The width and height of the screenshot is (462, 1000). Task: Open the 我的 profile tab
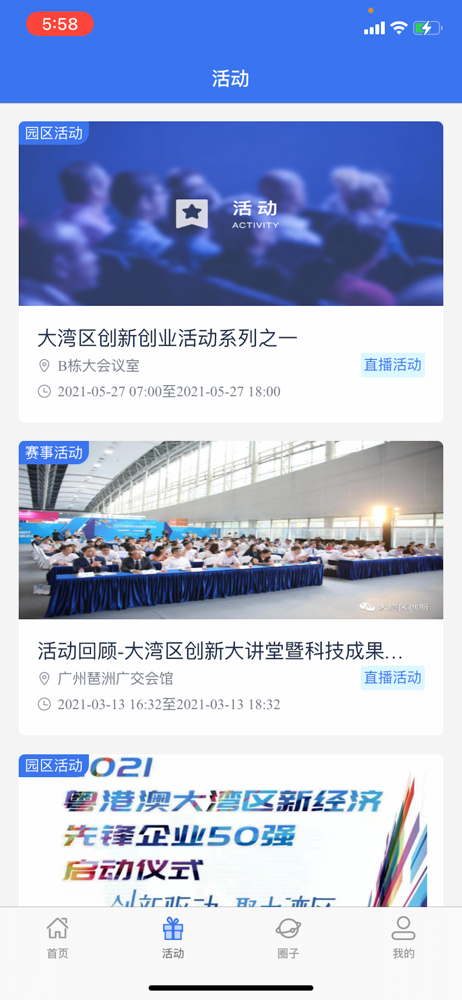pyautogui.click(x=403, y=938)
